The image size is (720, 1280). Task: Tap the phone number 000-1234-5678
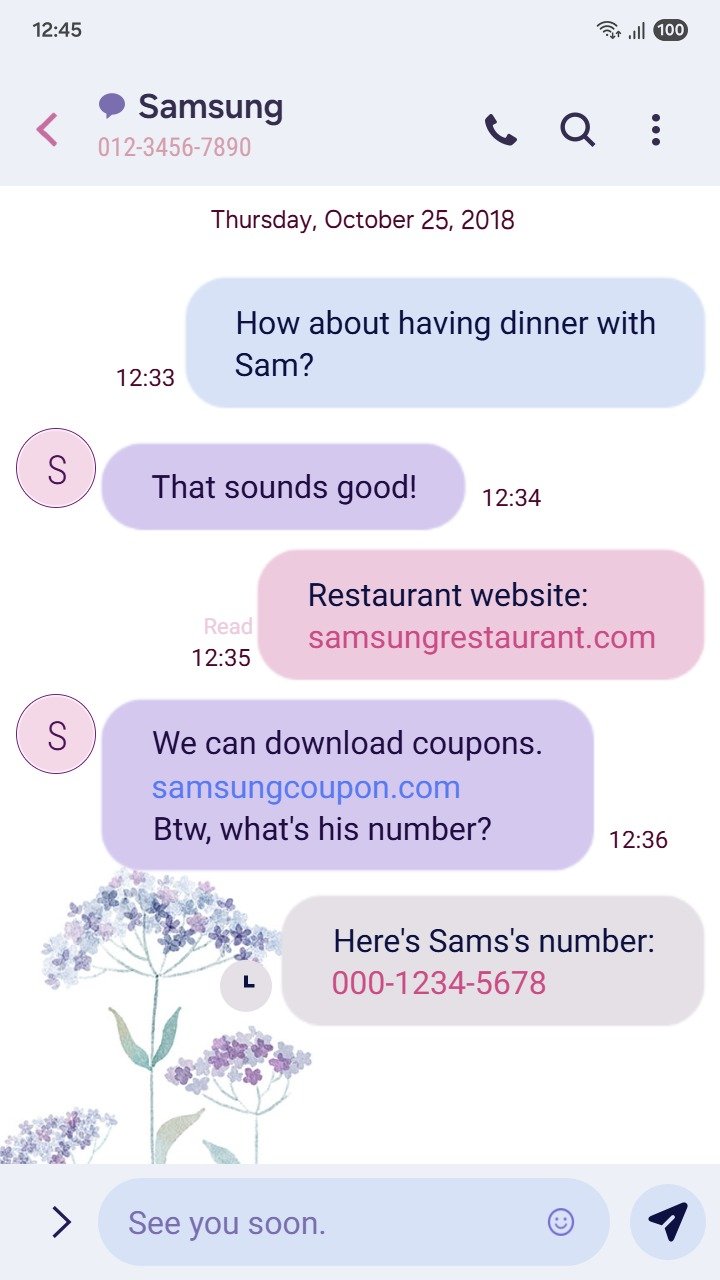pyautogui.click(x=439, y=983)
